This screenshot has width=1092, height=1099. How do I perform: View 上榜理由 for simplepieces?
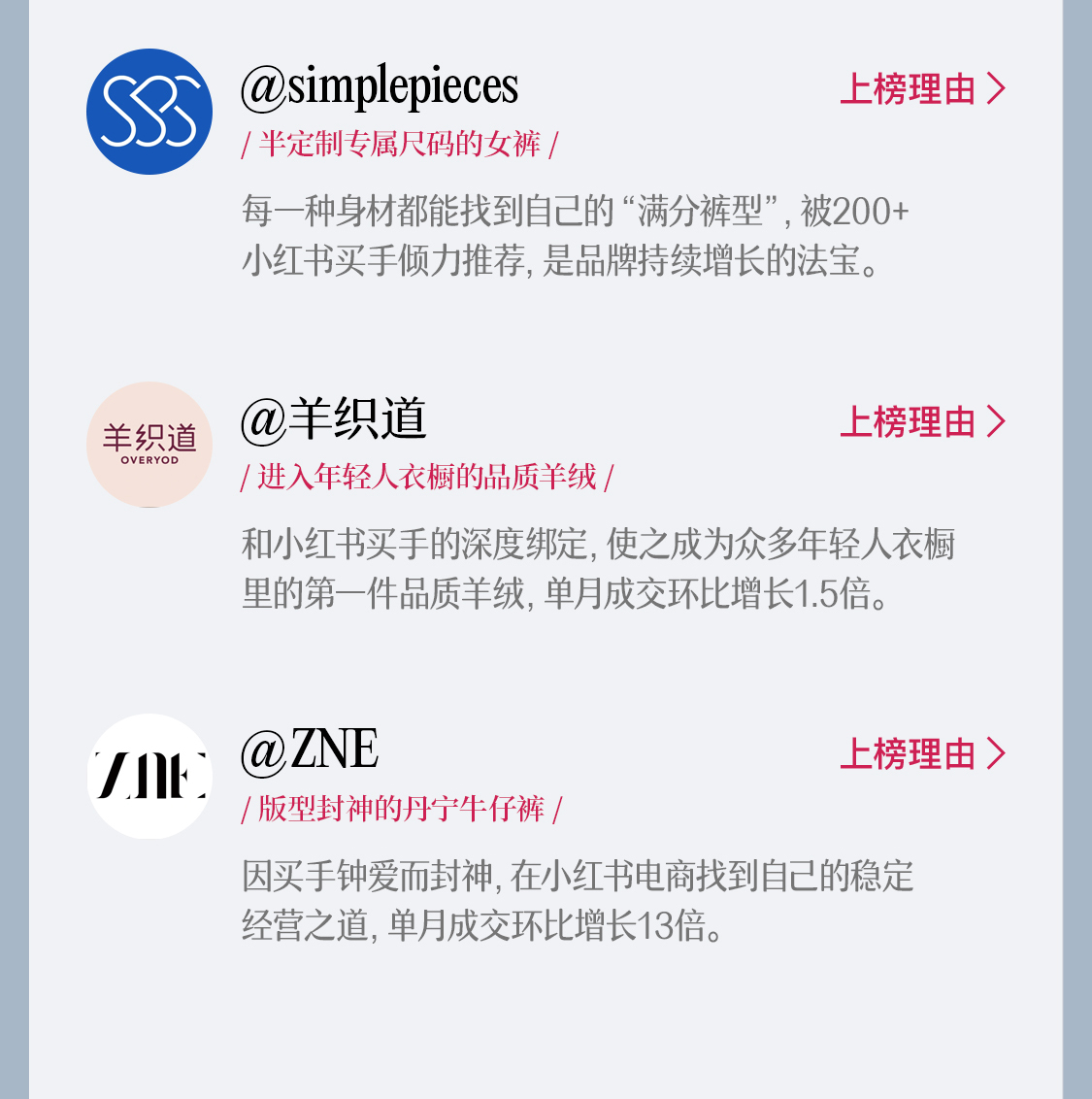(x=922, y=89)
